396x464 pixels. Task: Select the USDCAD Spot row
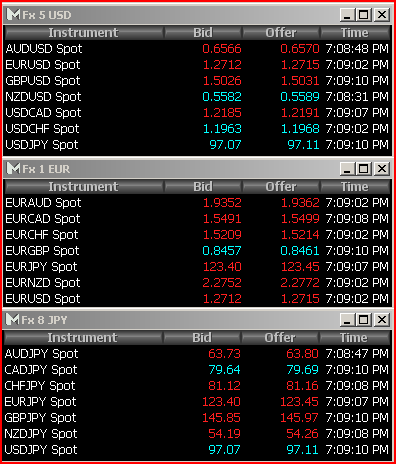[197, 113]
